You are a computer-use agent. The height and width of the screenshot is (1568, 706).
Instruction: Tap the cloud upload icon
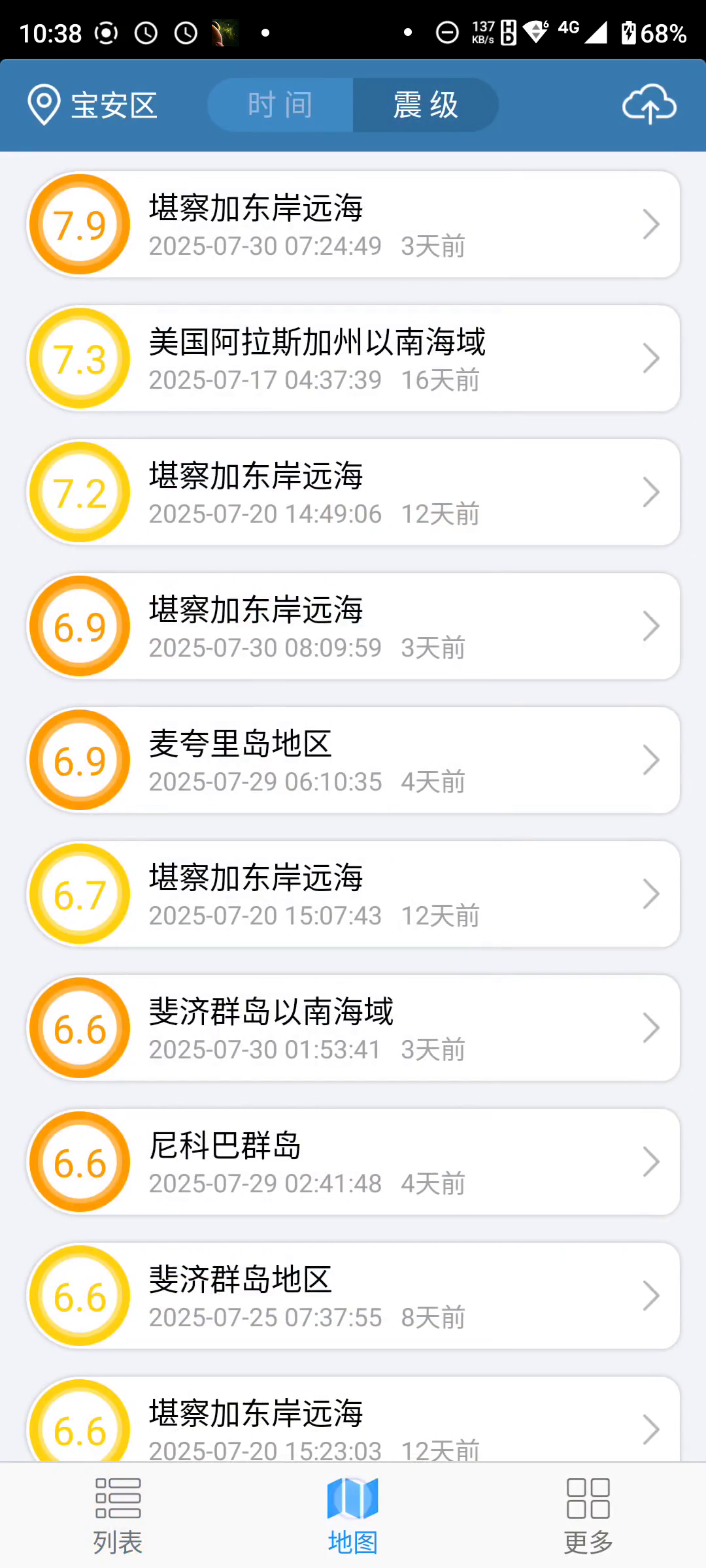point(648,105)
